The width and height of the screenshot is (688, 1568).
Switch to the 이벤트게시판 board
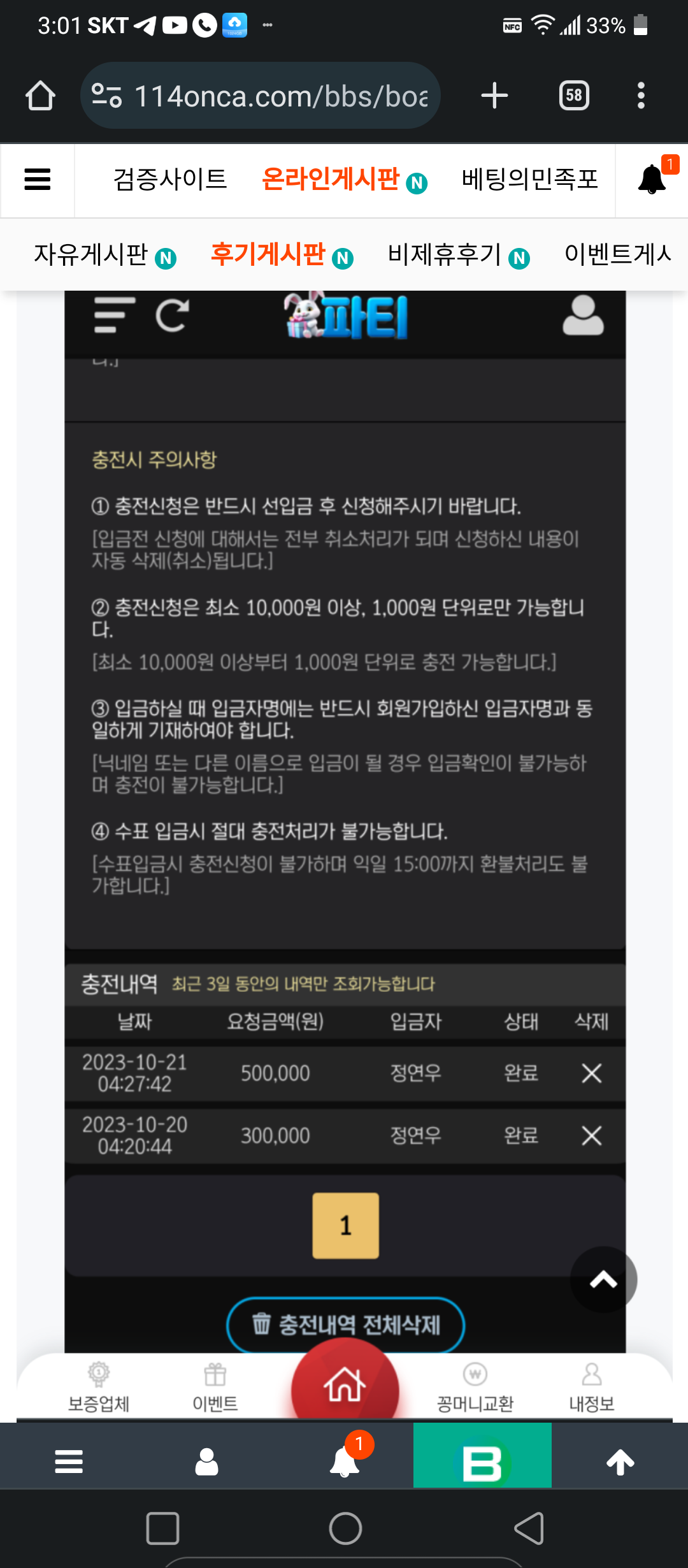point(617,255)
